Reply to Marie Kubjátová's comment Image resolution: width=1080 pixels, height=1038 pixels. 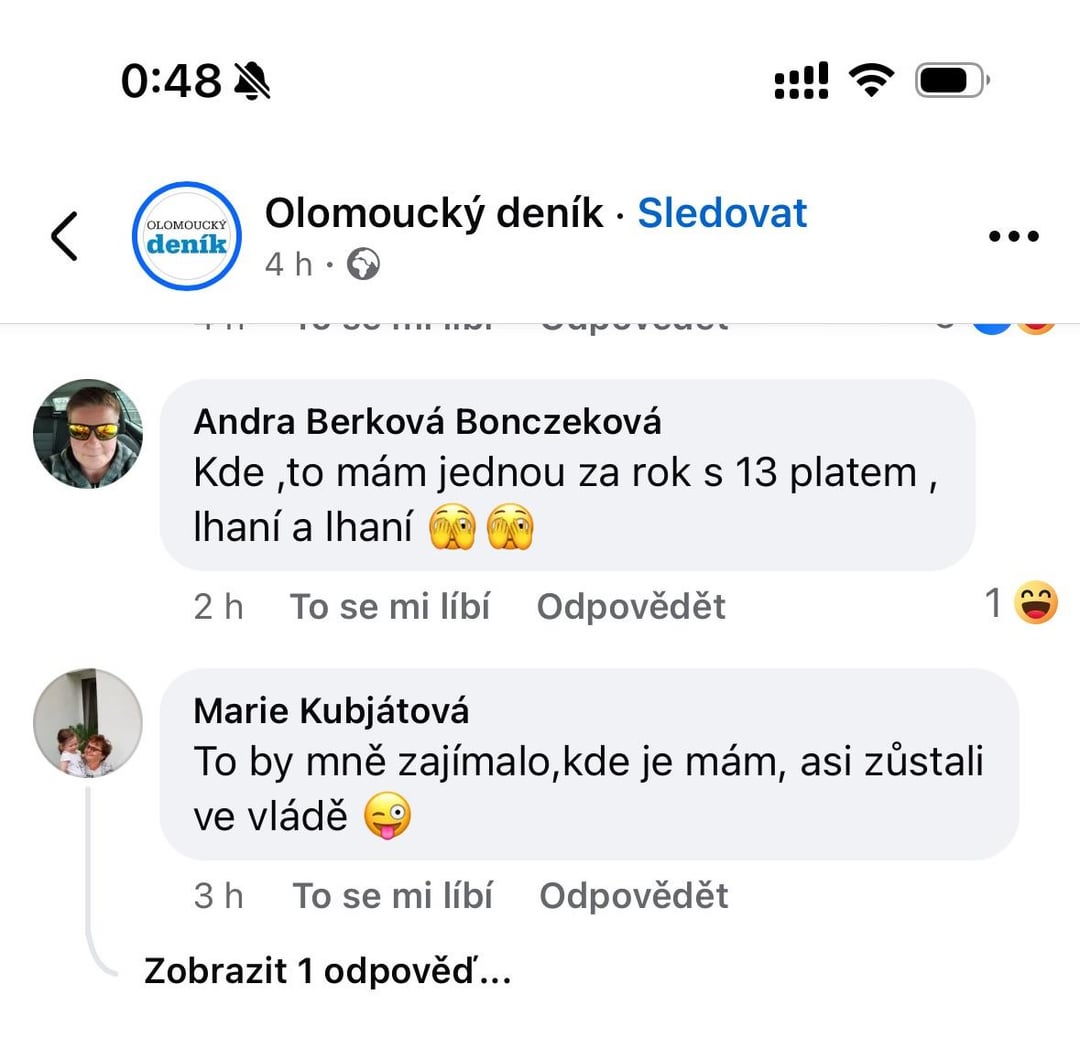tap(634, 896)
